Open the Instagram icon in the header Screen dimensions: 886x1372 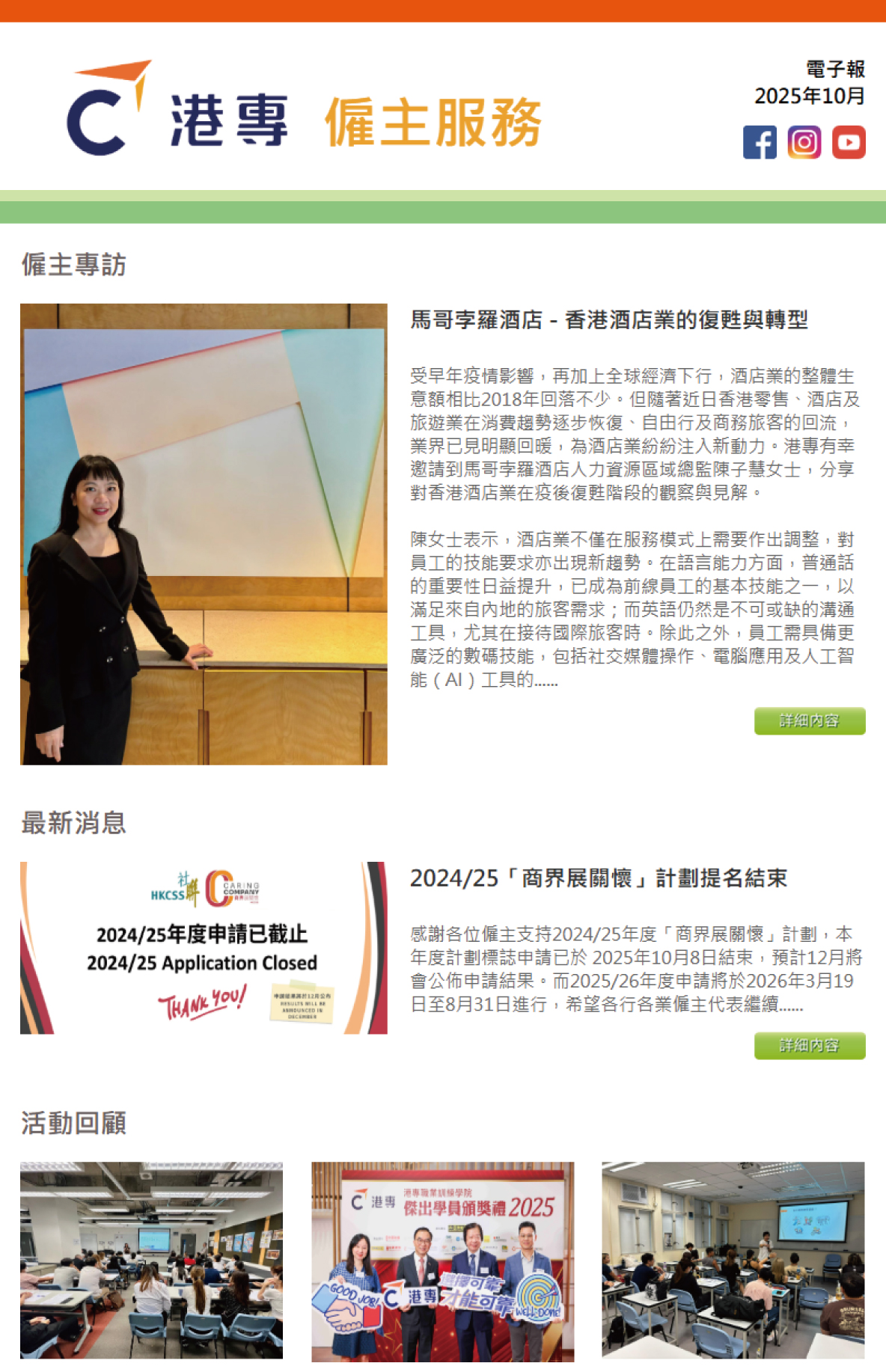click(804, 142)
